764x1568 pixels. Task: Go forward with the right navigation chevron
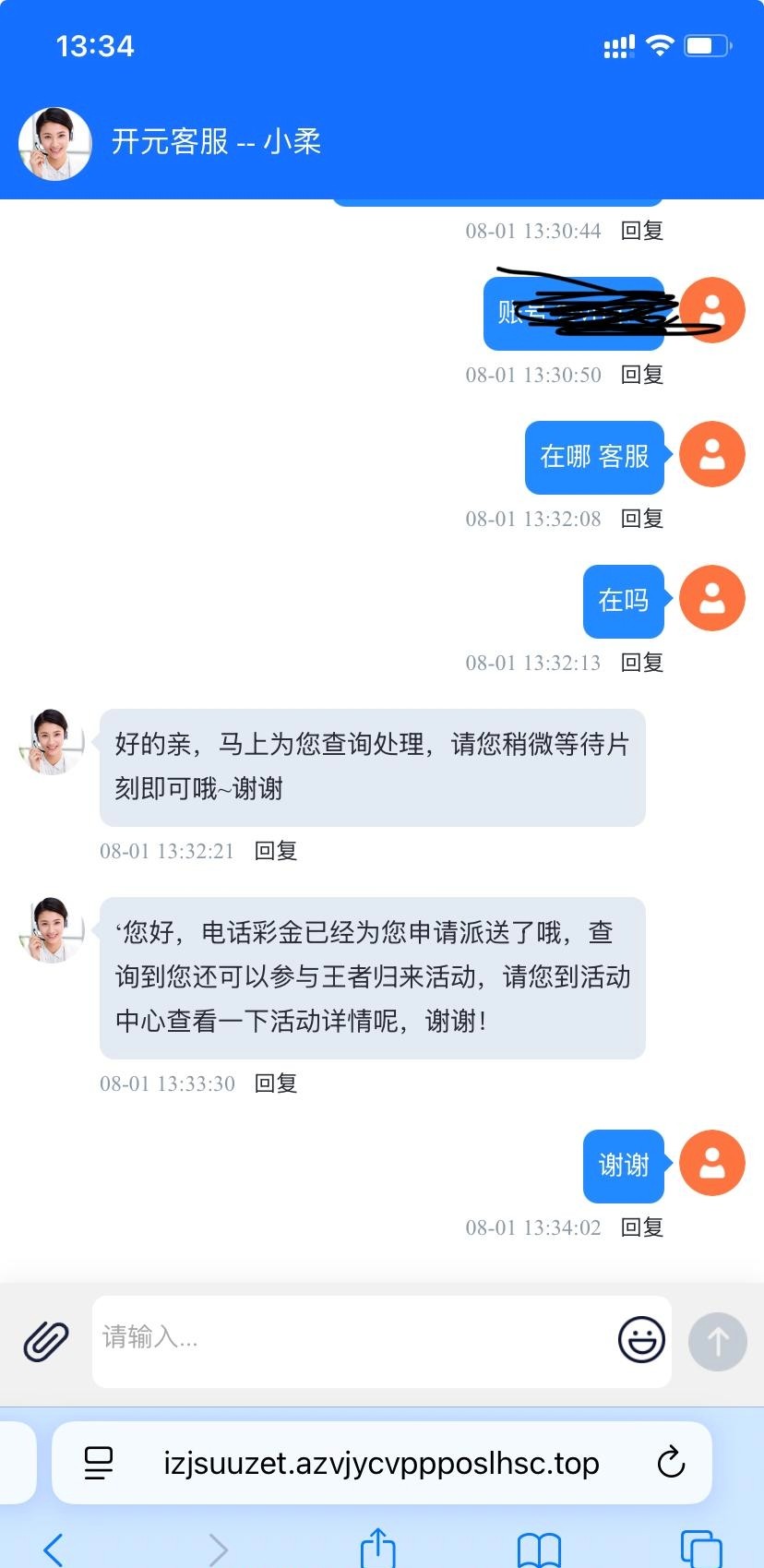pyautogui.click(x=218, y=1549)
